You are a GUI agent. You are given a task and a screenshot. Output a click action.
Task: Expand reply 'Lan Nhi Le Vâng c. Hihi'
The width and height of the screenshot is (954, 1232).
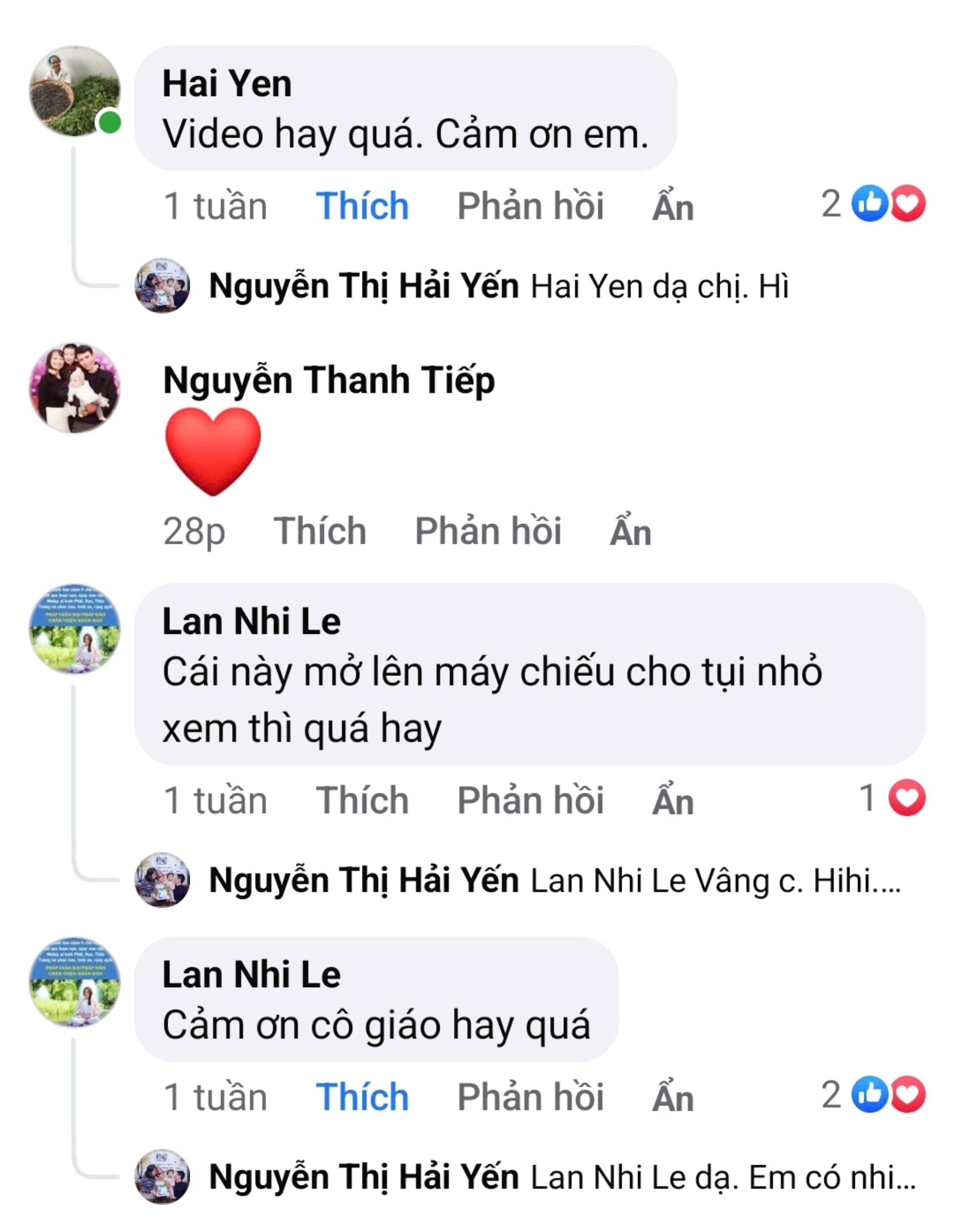click(715, 880)
